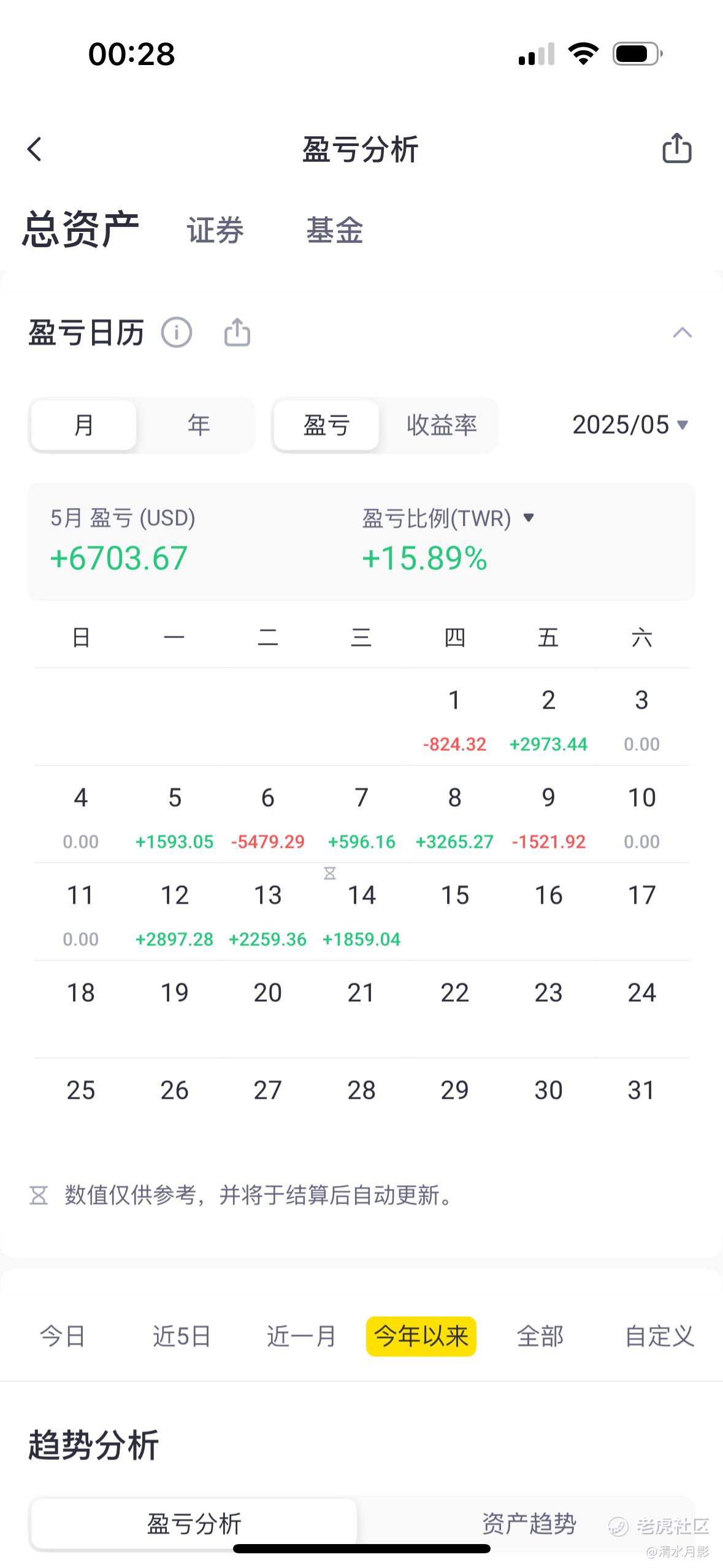Open the 盈亏比例(TWR) dropdown
723x1568 pixels.
pos(448,518)
